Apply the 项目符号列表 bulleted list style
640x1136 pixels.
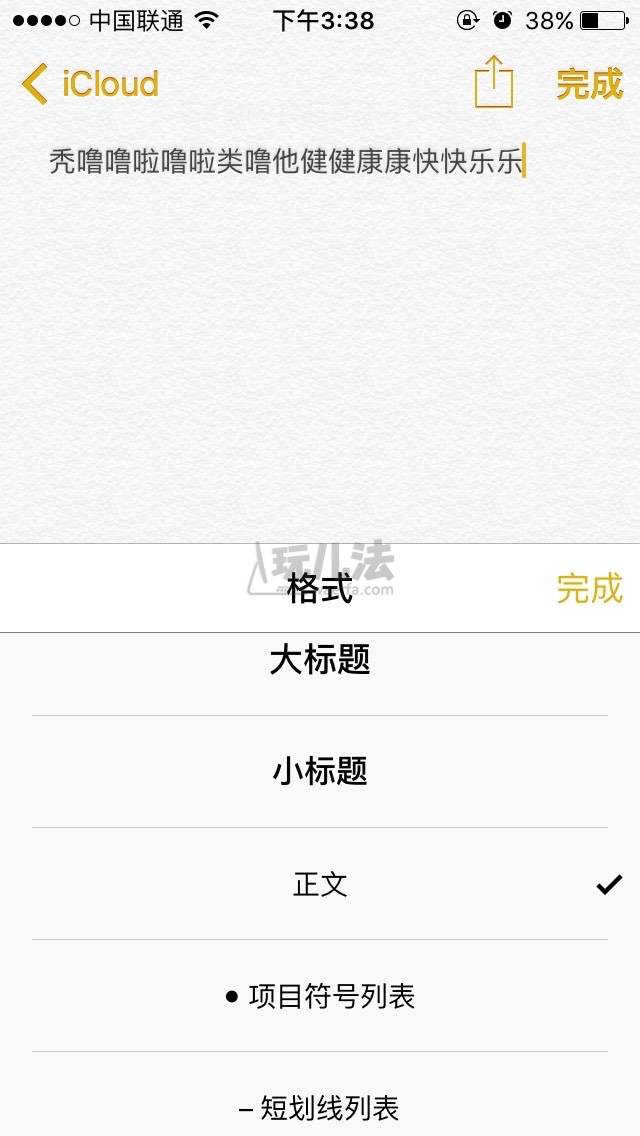point(320,996)
